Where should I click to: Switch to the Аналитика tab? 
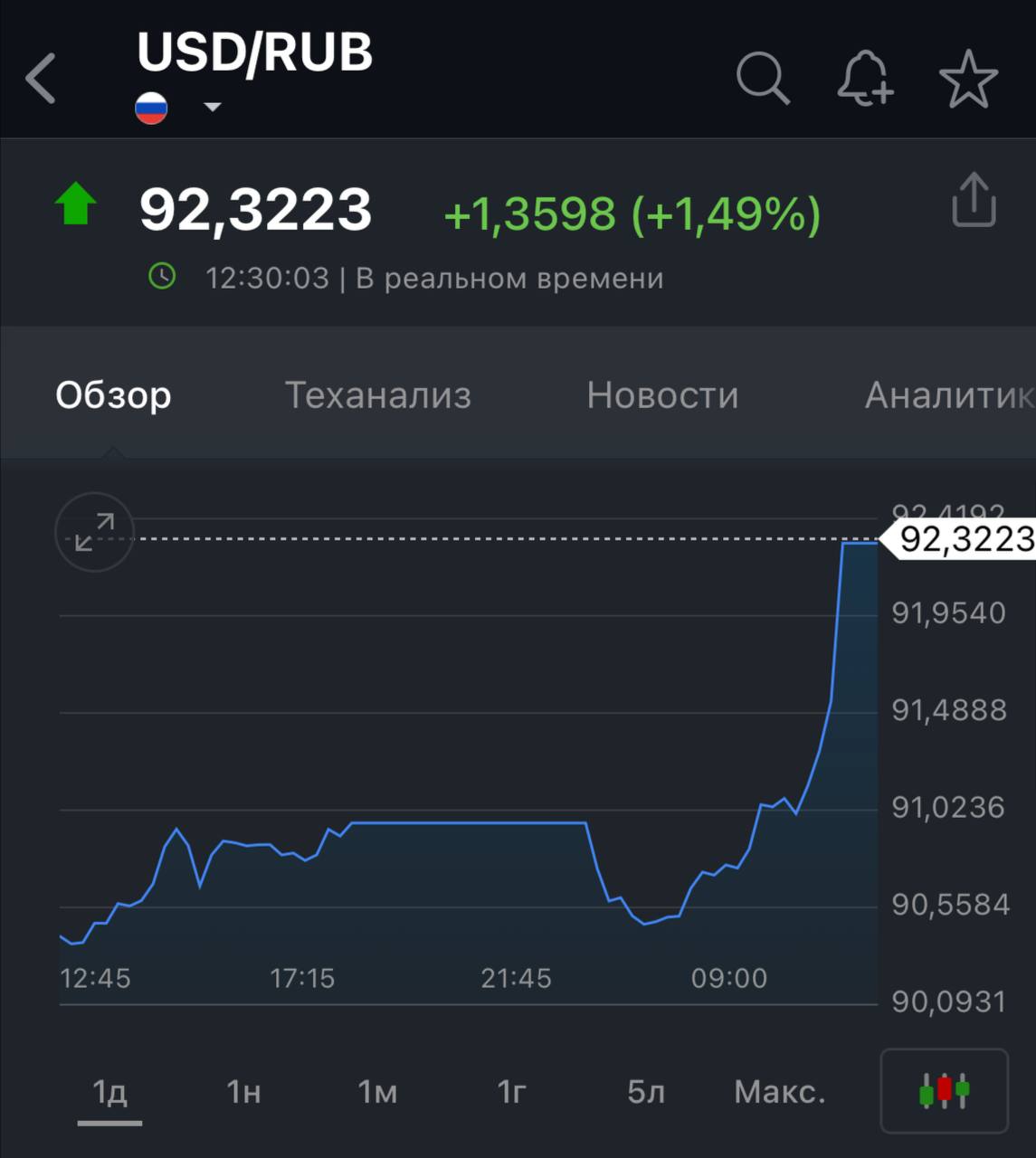coord(948,395)
